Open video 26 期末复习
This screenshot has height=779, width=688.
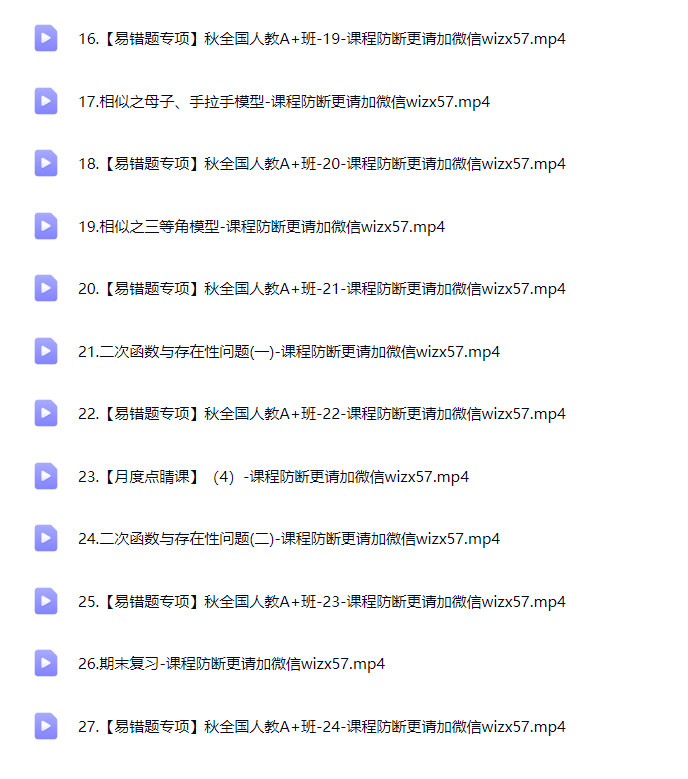(231, 664)
